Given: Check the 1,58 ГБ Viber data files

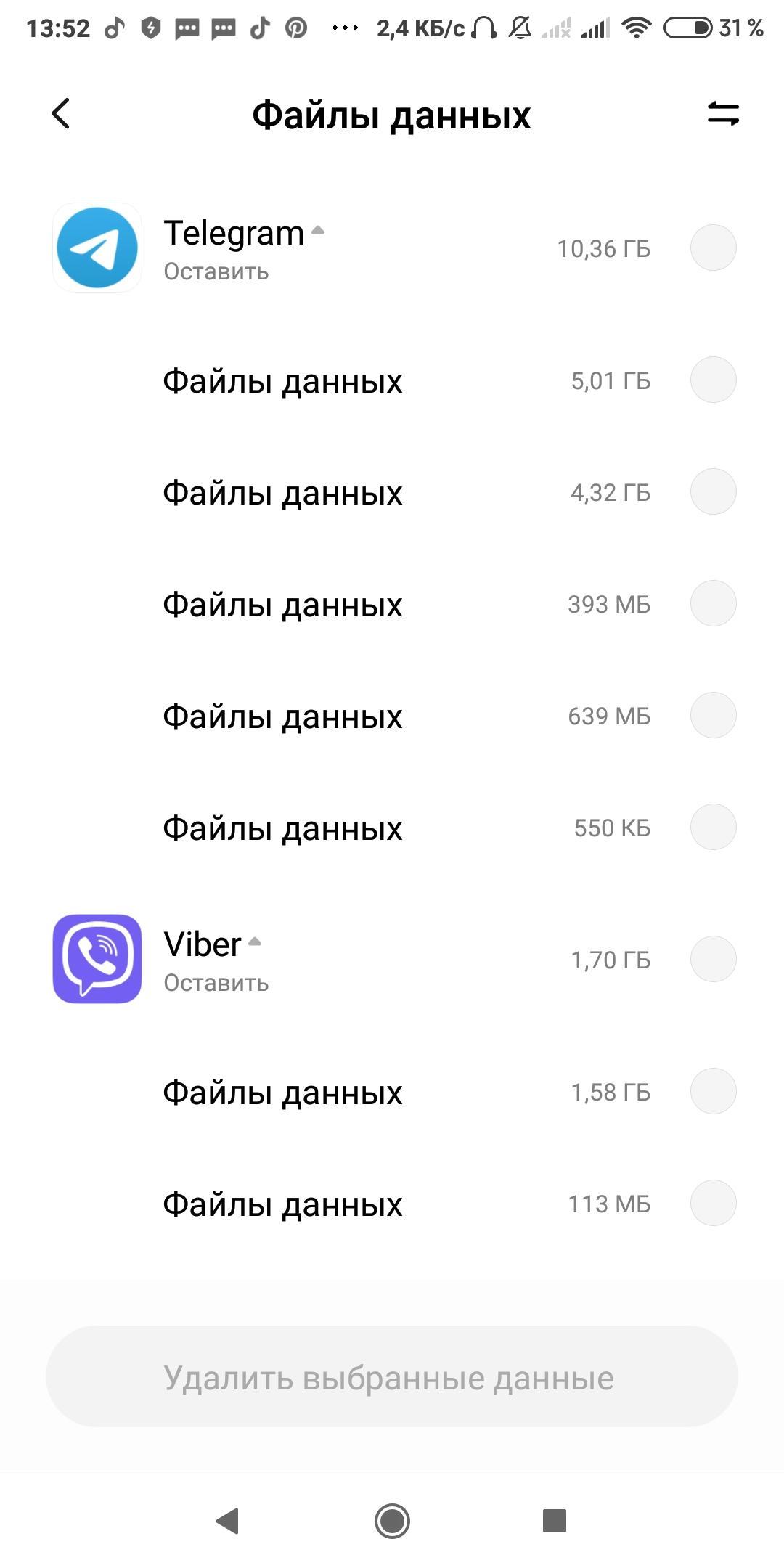Looking at the screenshot, I should click(713, 1091).
